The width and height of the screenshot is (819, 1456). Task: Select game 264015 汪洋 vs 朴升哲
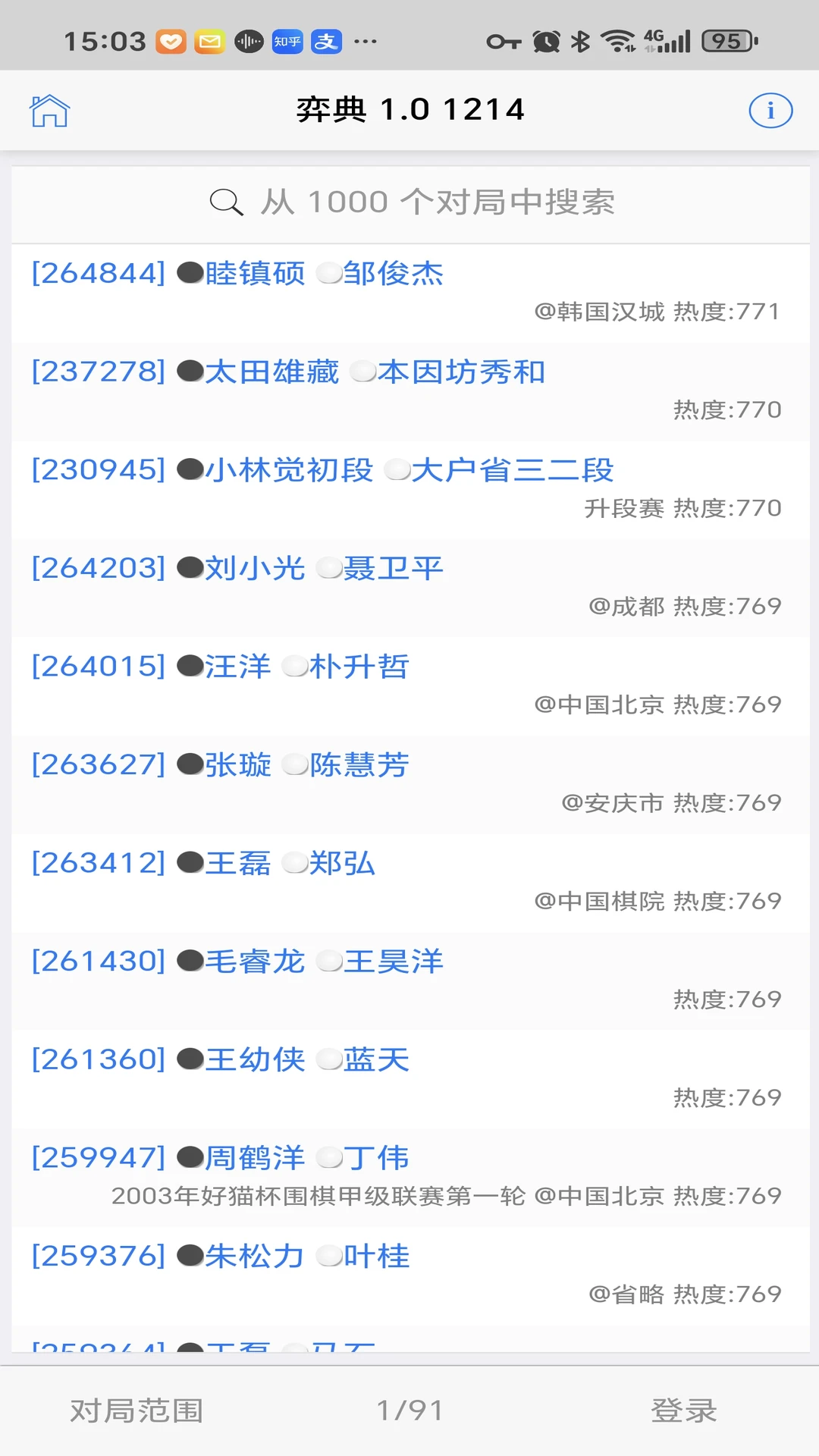click(410, 685)
